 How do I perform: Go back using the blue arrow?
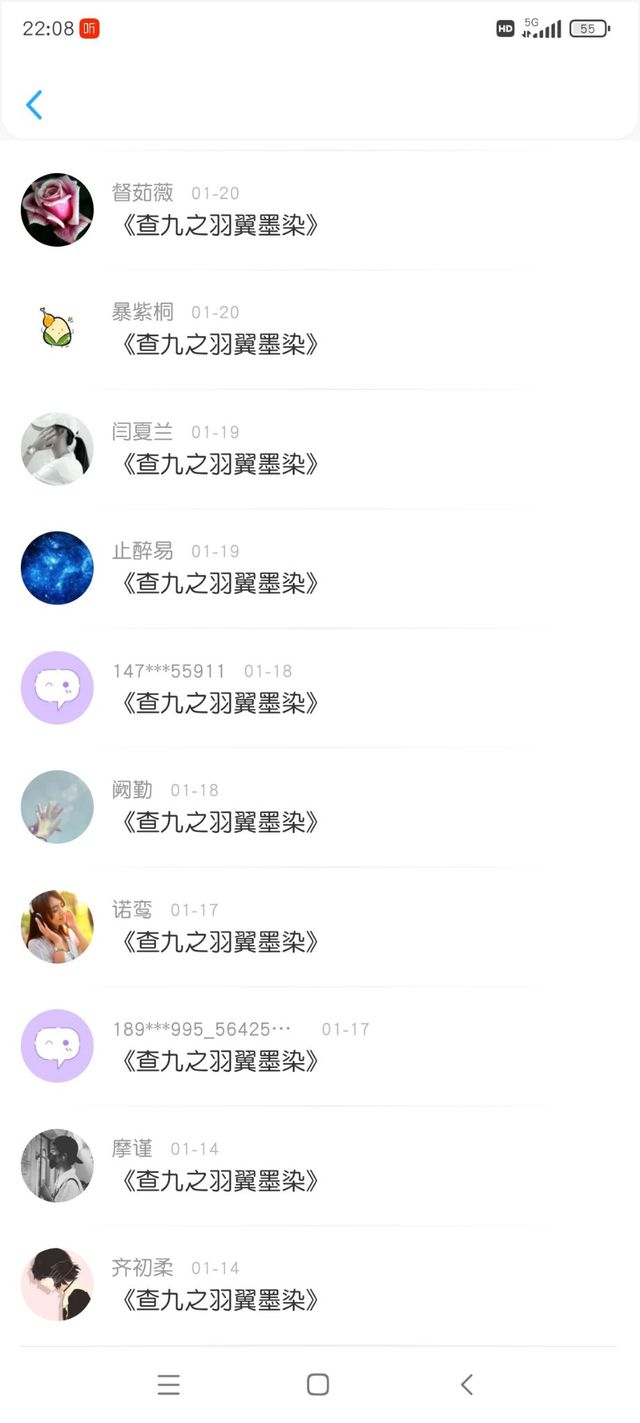tap(34, 105)
